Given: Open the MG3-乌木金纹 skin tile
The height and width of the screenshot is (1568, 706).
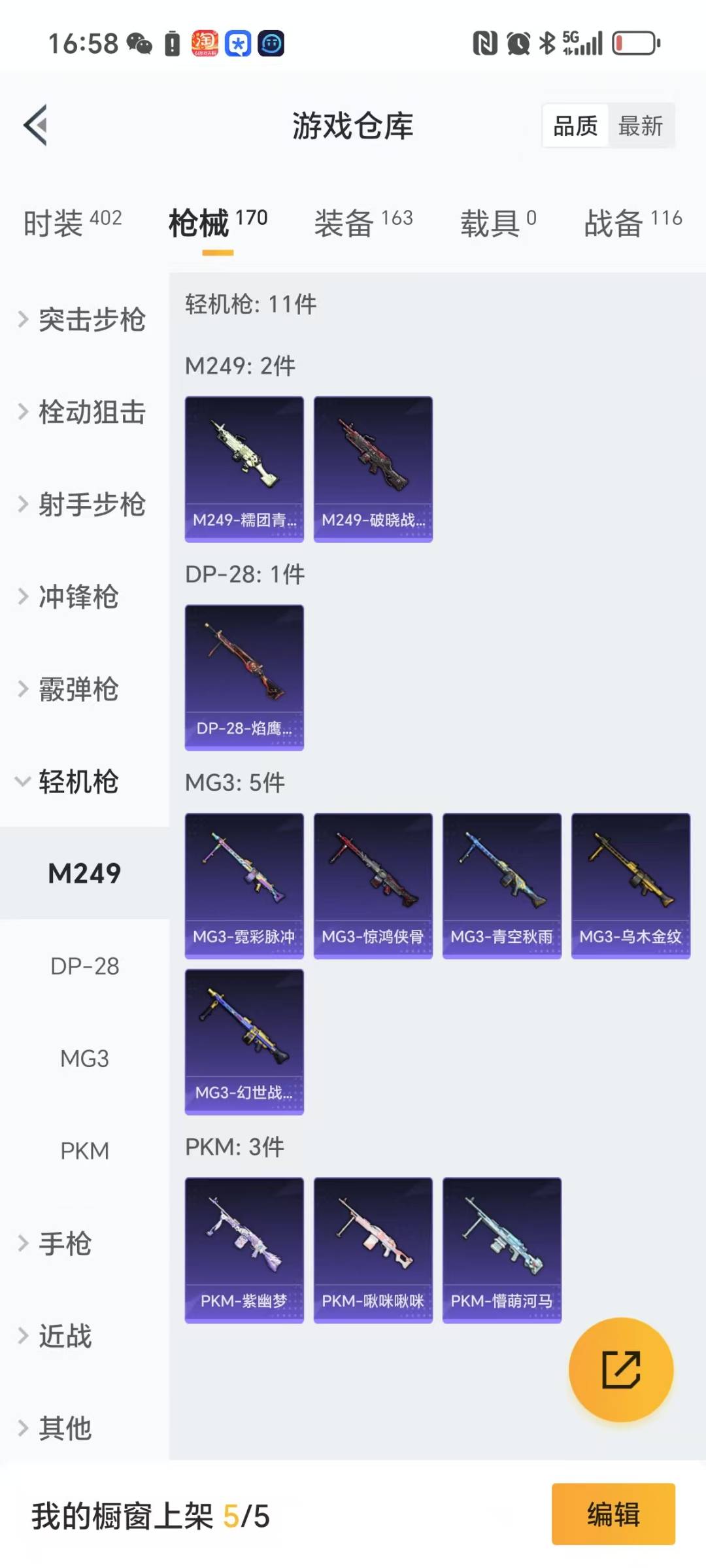Looking at the screenshot, I should click(x=630, y=885).
